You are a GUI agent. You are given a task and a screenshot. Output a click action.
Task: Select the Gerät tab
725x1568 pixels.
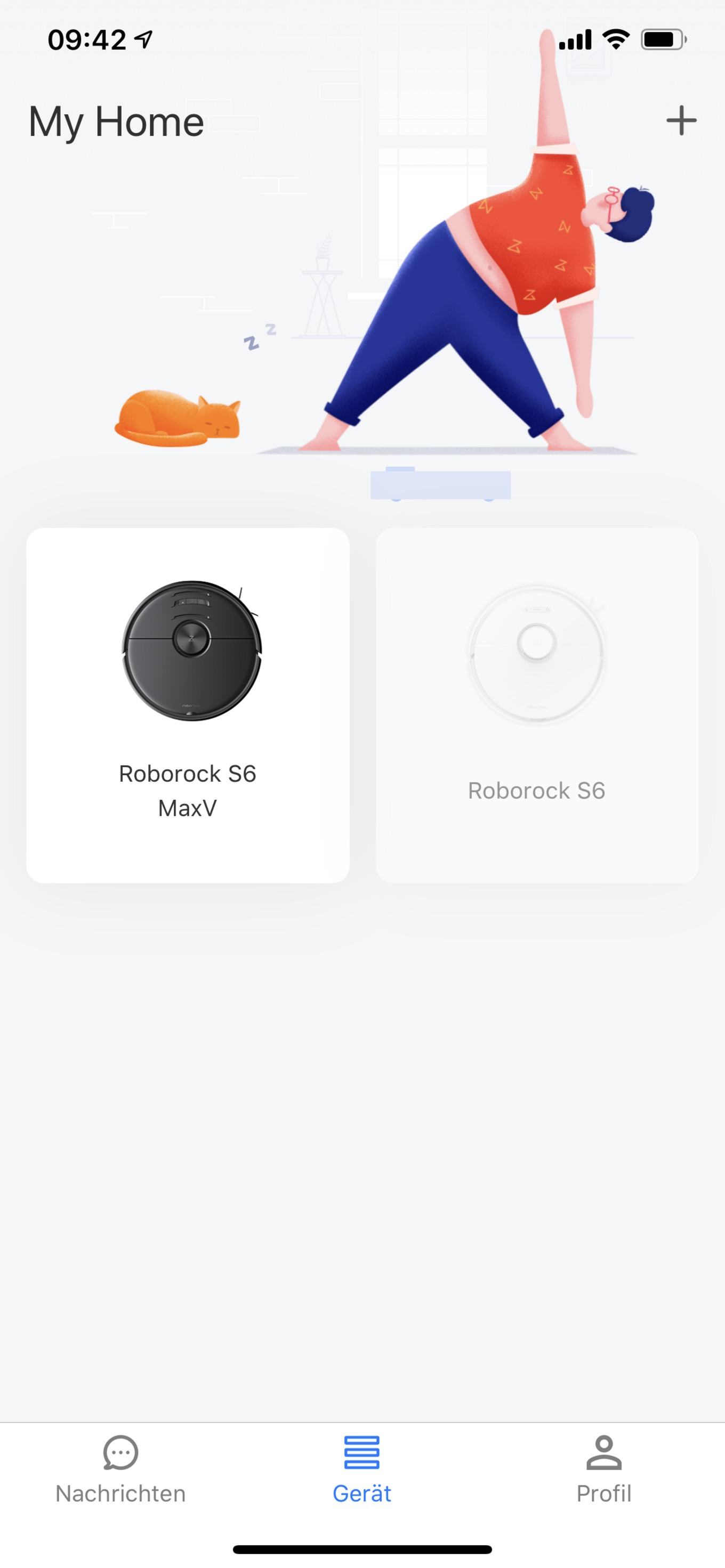(362, 1469)
